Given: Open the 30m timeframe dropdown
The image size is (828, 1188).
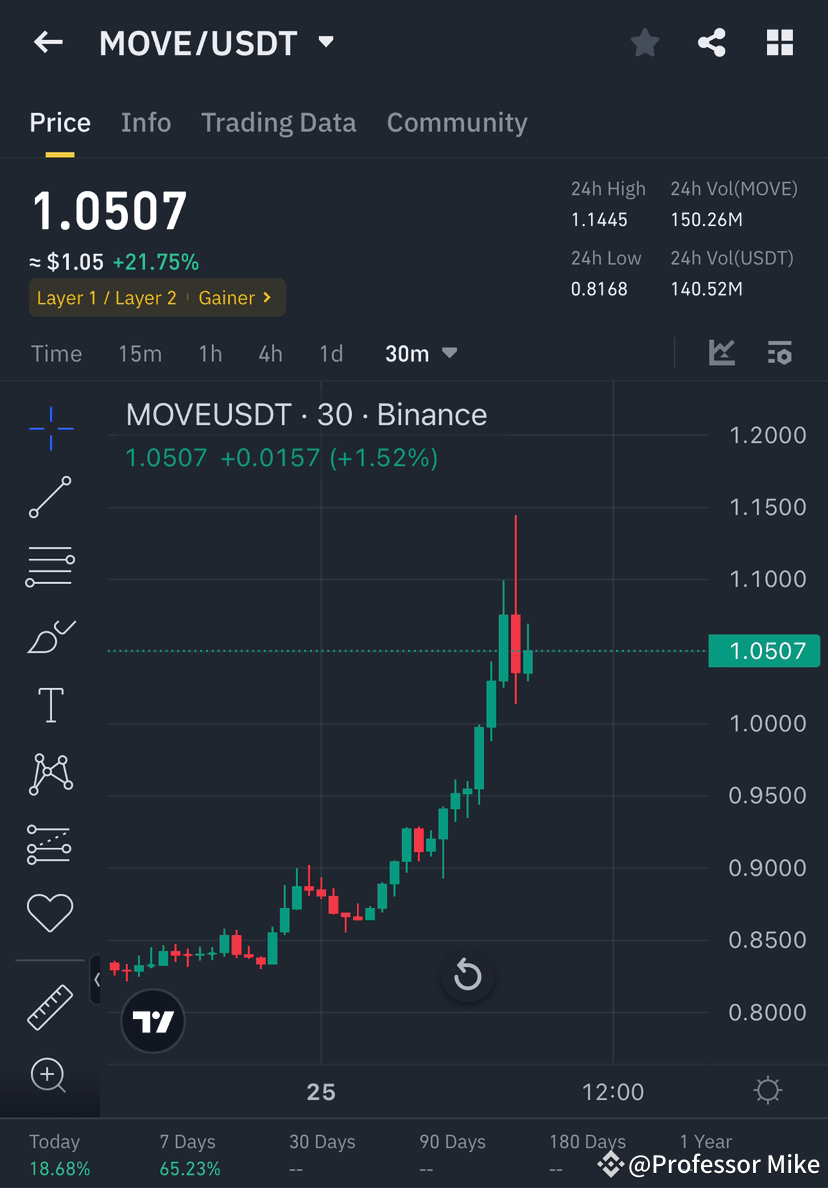Looking at the screenshot, I should [420, 353].
